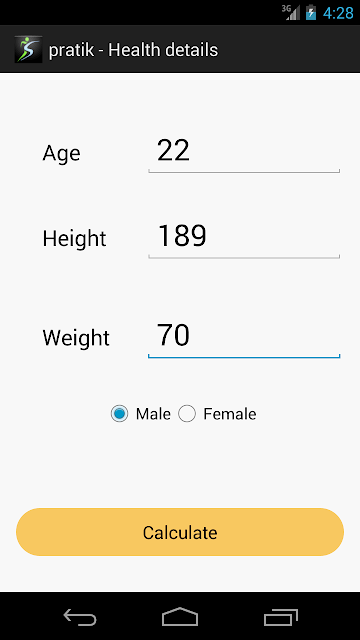Hit the Calculate button
This screenshot has width=360, height=640.
click(180, 532)
